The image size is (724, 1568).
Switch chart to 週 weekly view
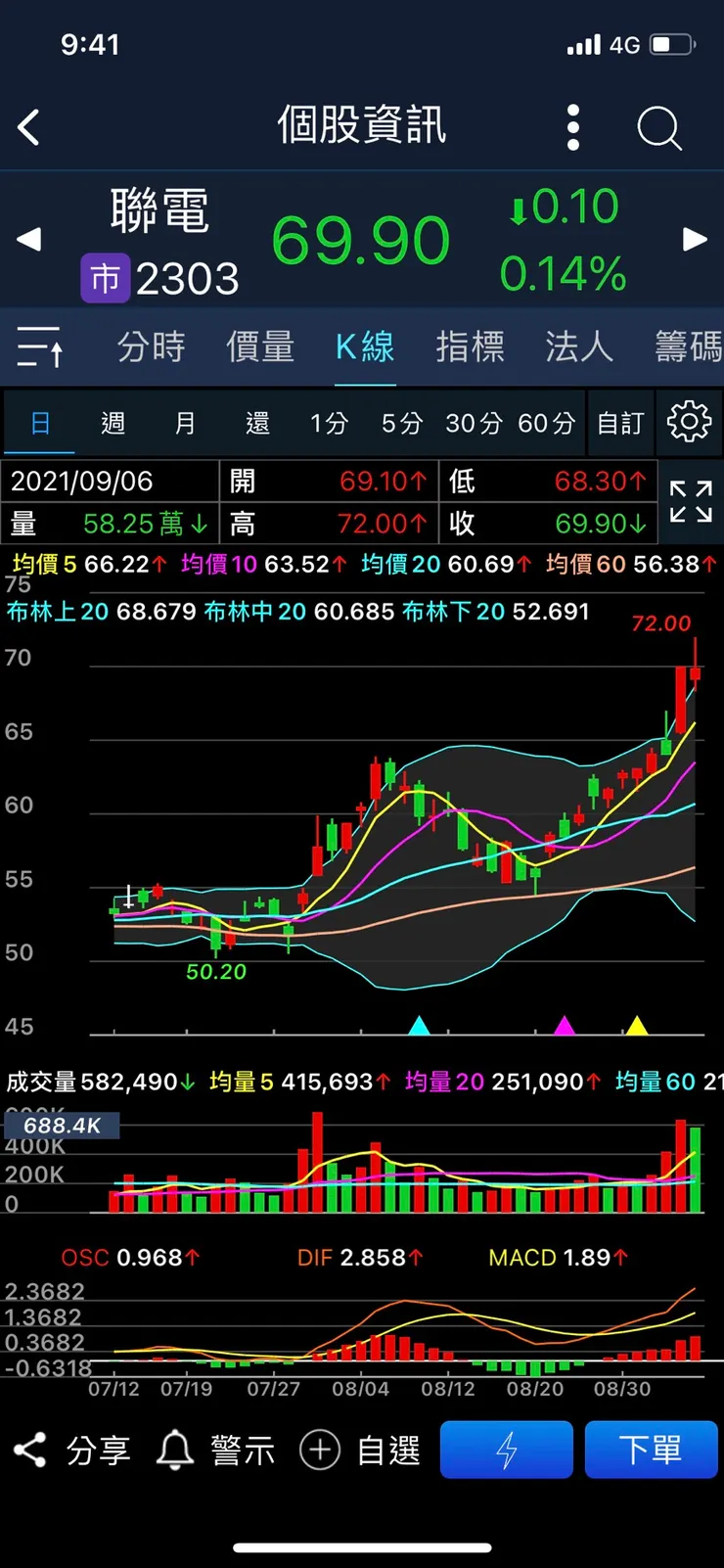click(113, 422)
